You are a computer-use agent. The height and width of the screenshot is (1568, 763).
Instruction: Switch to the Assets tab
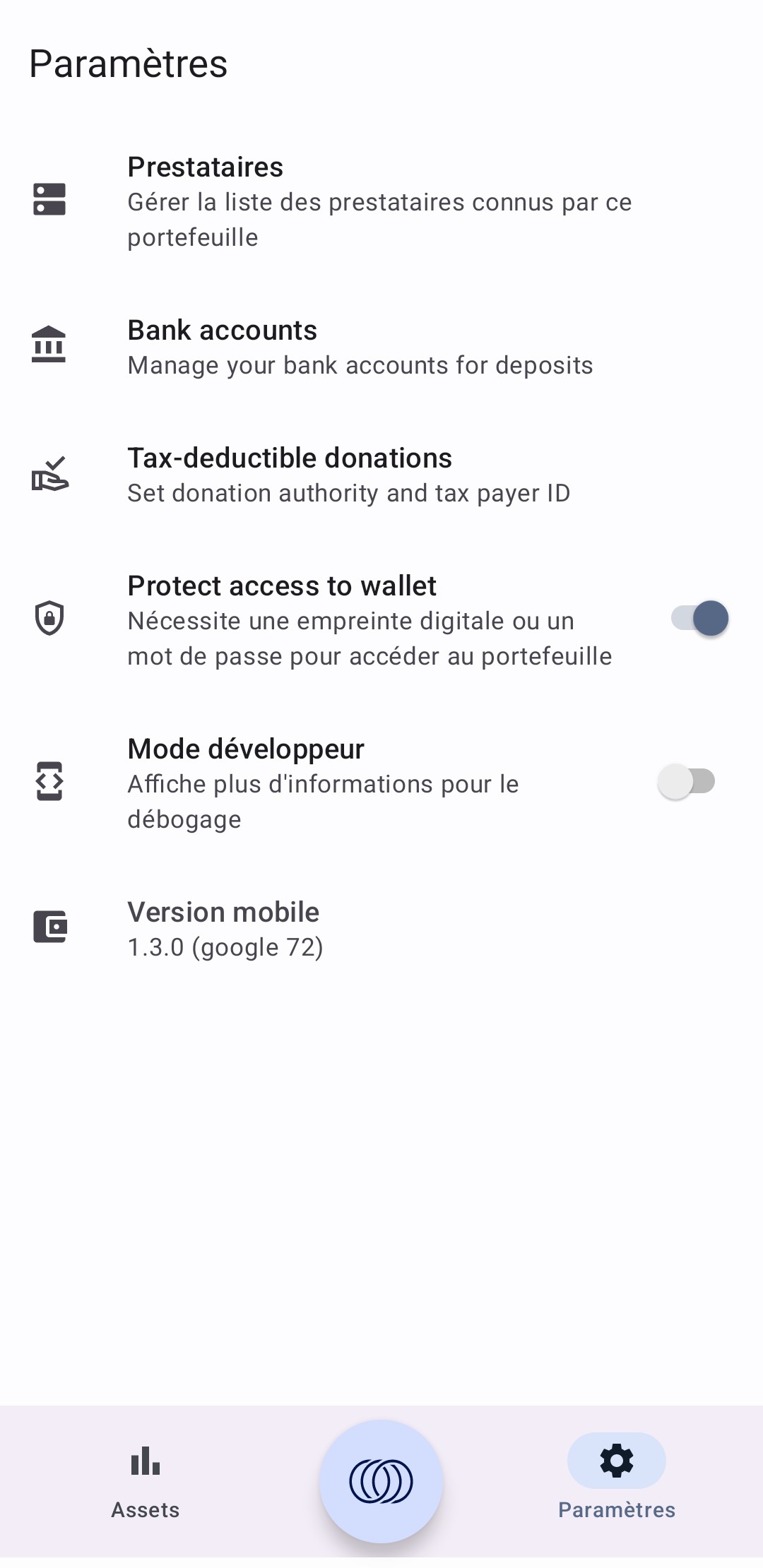(x=146, y=1480)
